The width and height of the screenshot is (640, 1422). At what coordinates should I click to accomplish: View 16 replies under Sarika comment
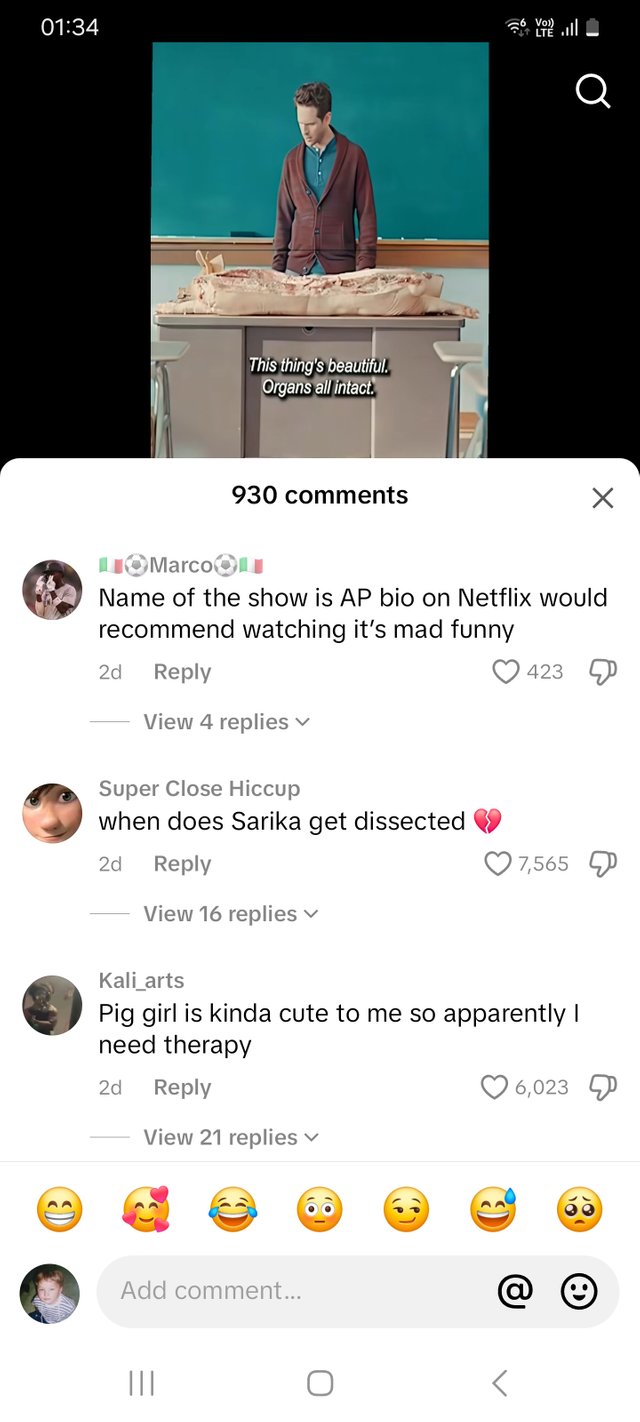click(x=230, y=914)
